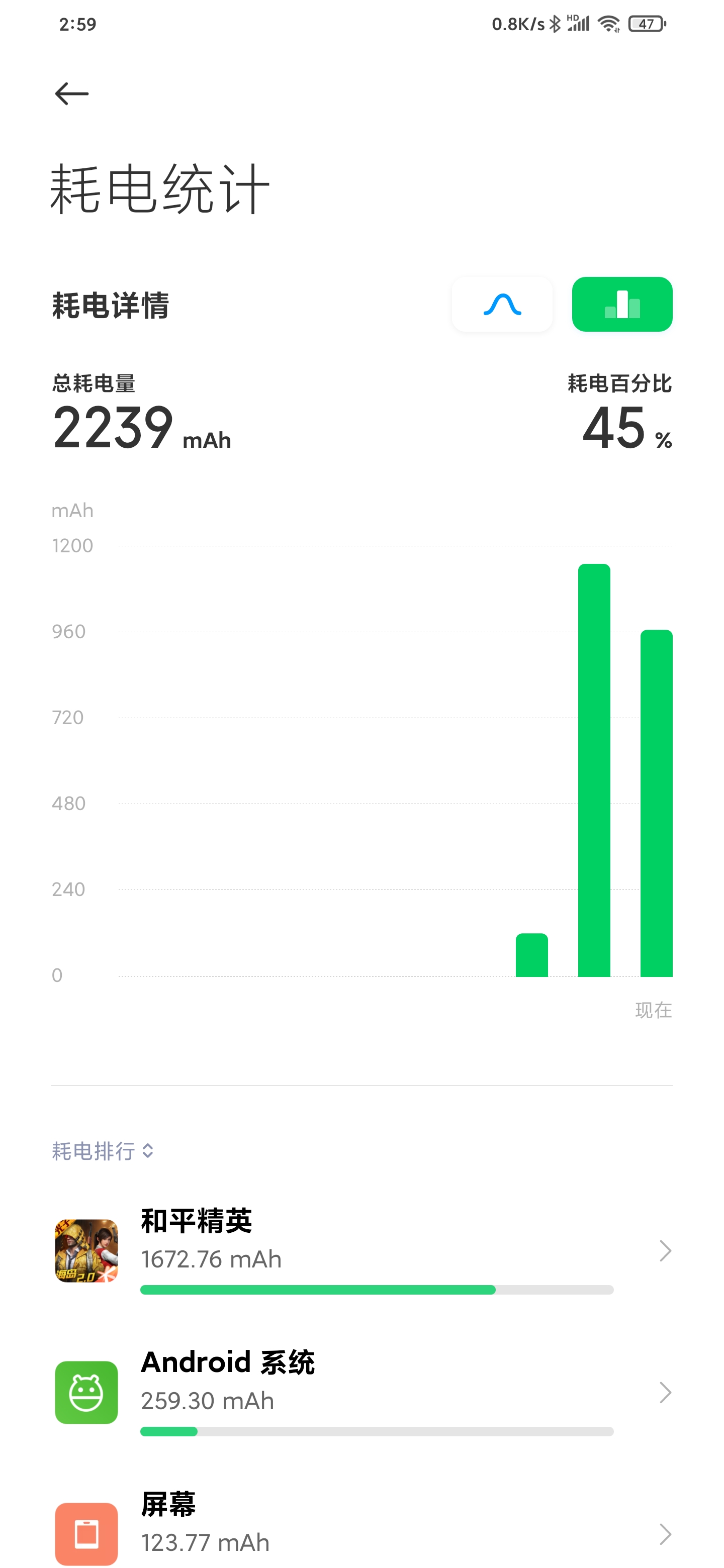Select the green bar chart view
This screenshot has width=724, height=1568.
[622, 305]
